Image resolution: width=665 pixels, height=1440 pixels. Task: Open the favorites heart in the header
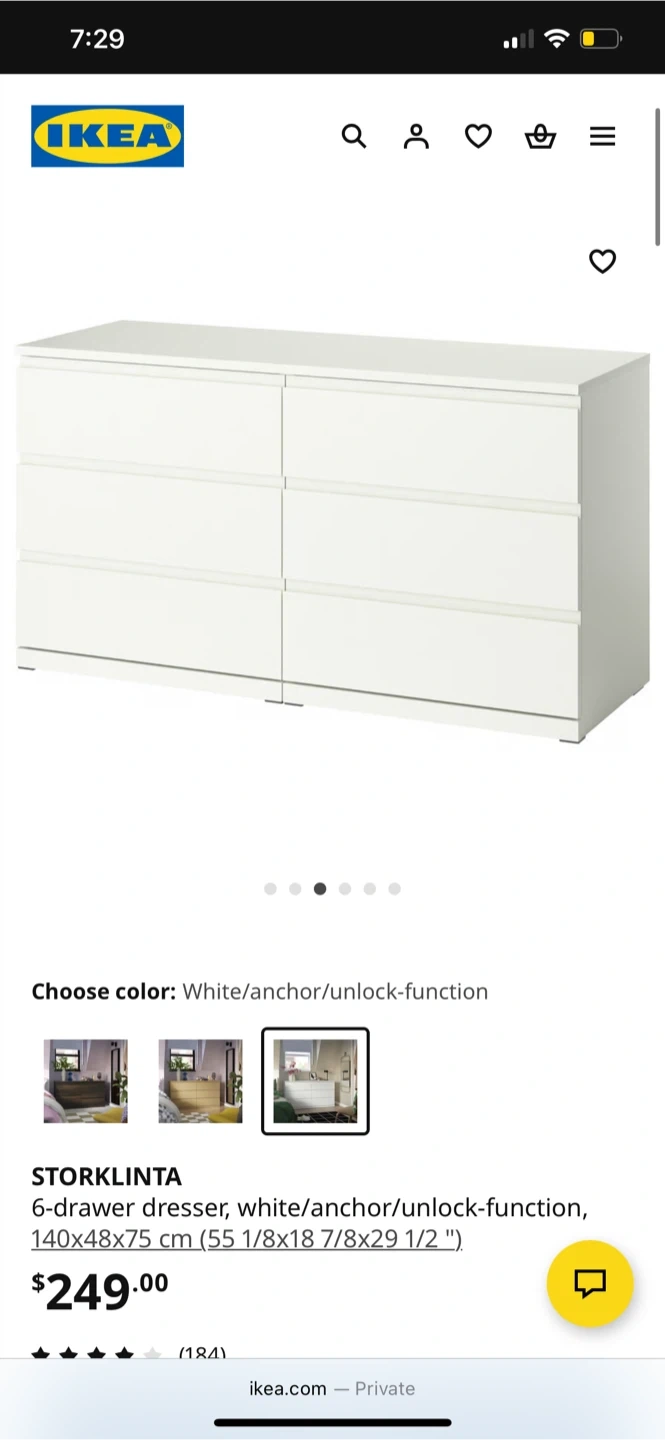[478, 136]
